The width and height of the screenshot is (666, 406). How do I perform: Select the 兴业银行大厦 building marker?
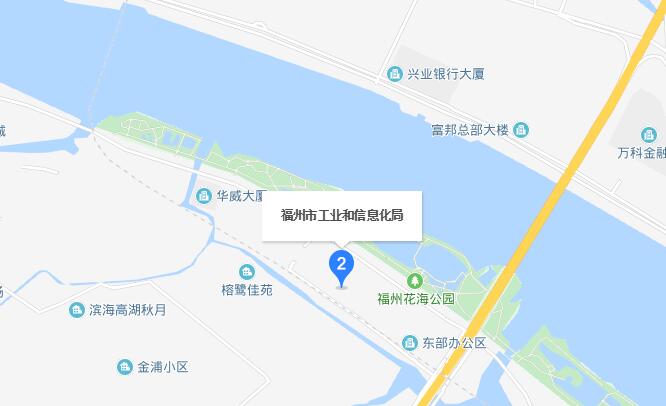(x=396, y=74)
